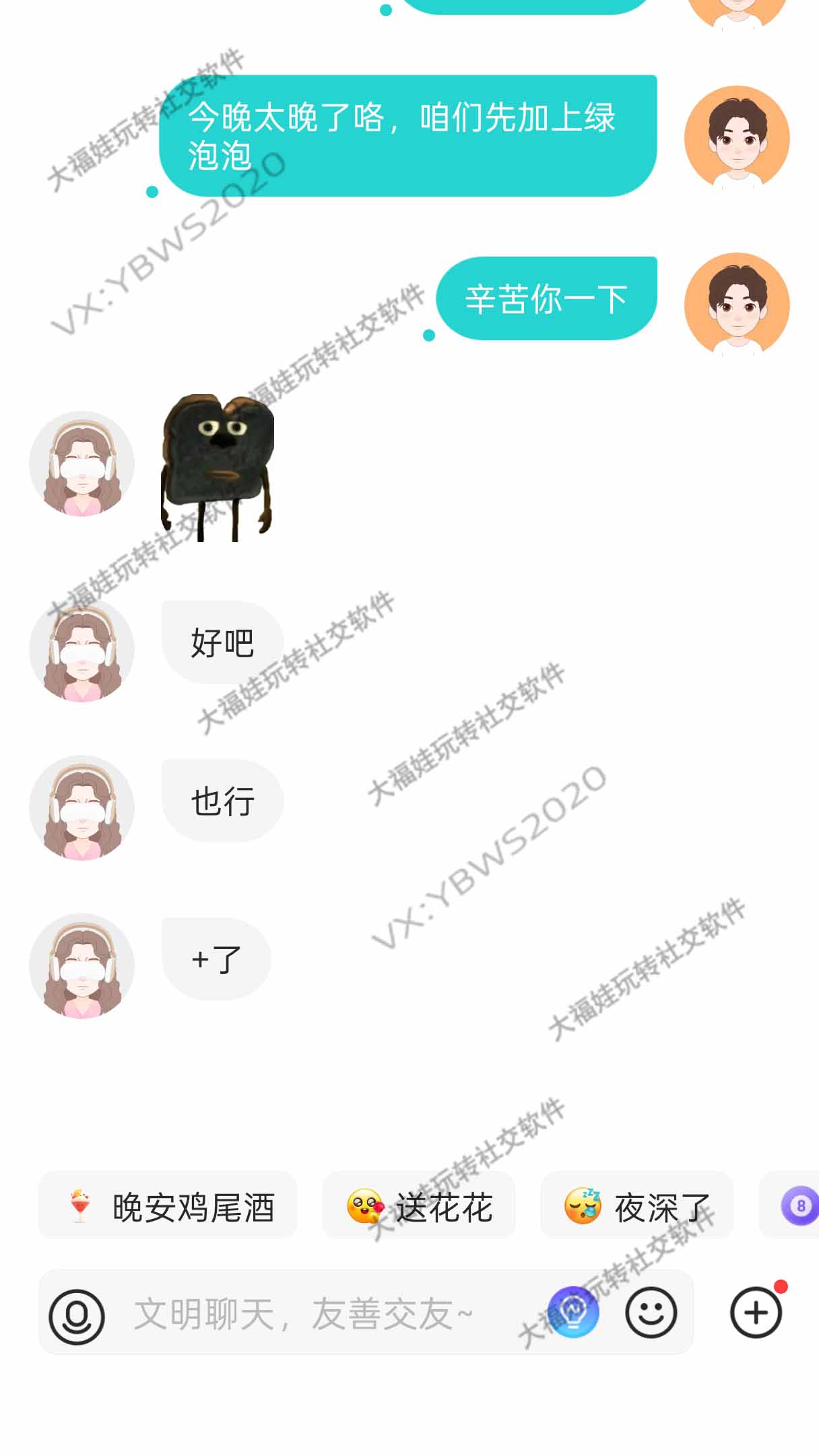Send the 晚安鸡尾酒 quick gift
The width and height of the screenshot is (819, 1456).
(168, 1206)
